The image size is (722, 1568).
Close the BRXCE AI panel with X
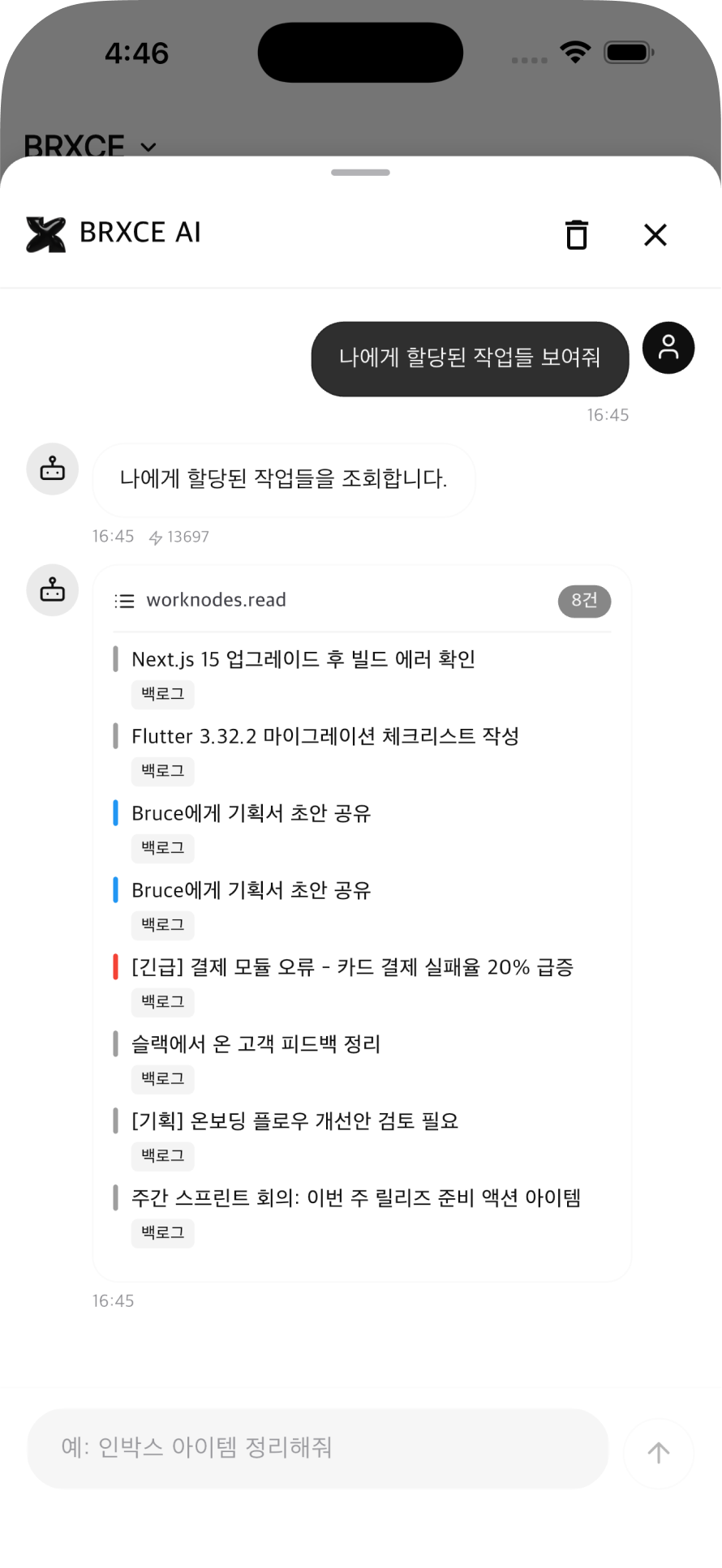(655, 234)
